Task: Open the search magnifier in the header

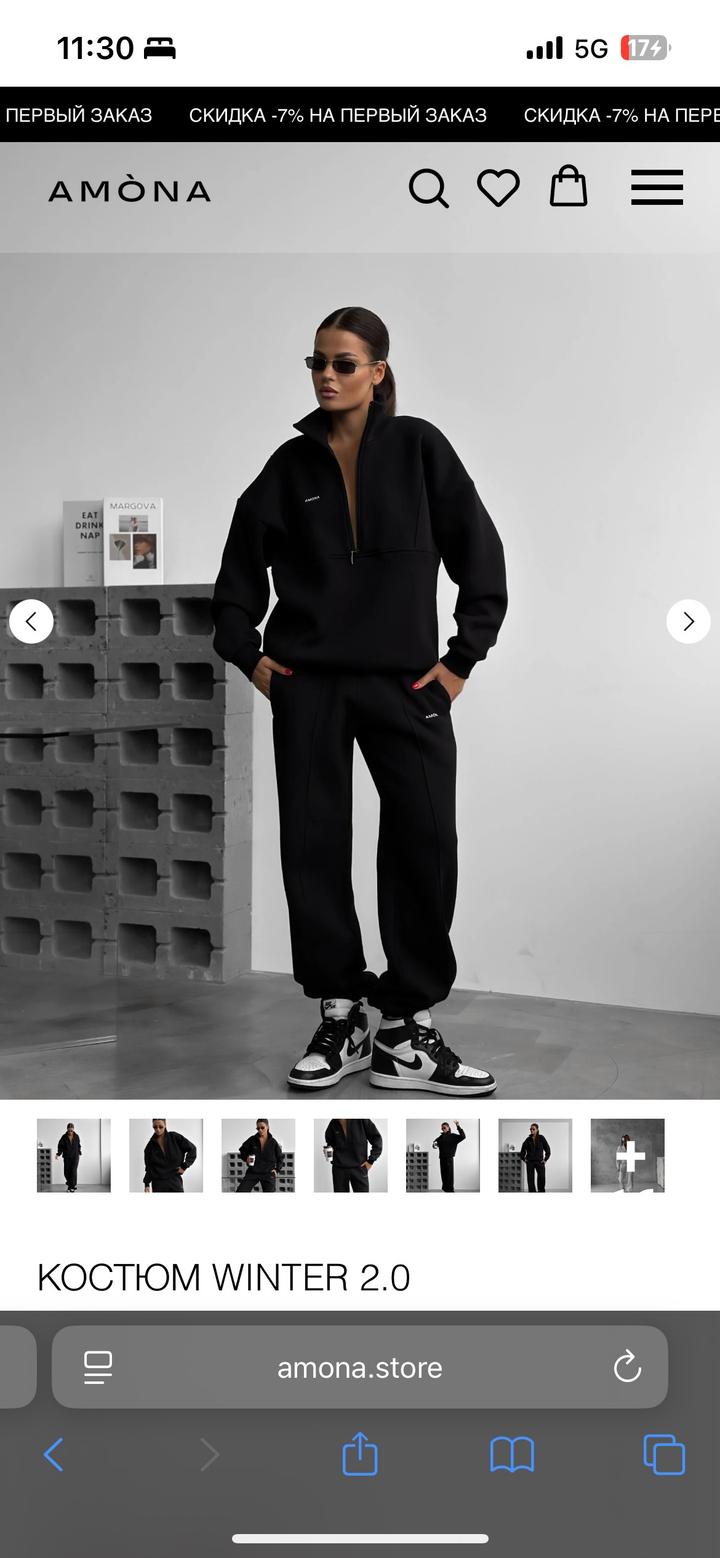Action: coord(428,188)
